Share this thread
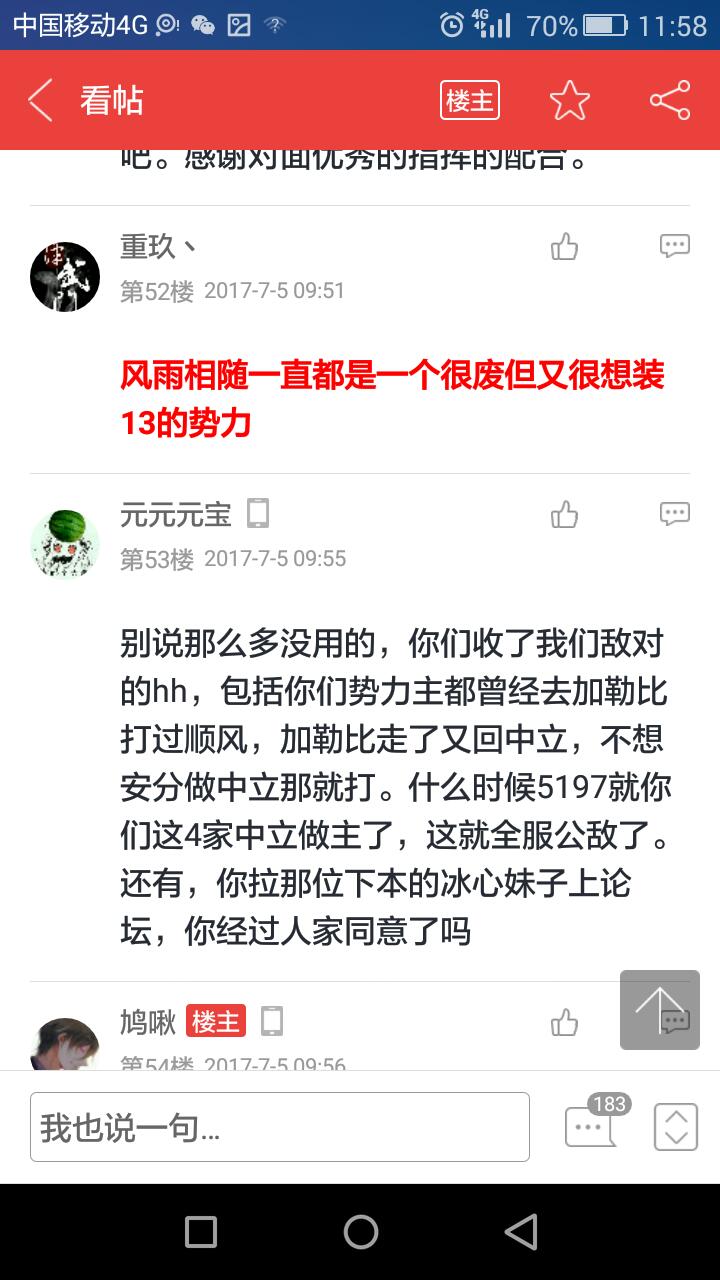The image size is (720, 1280). point(670,101)
